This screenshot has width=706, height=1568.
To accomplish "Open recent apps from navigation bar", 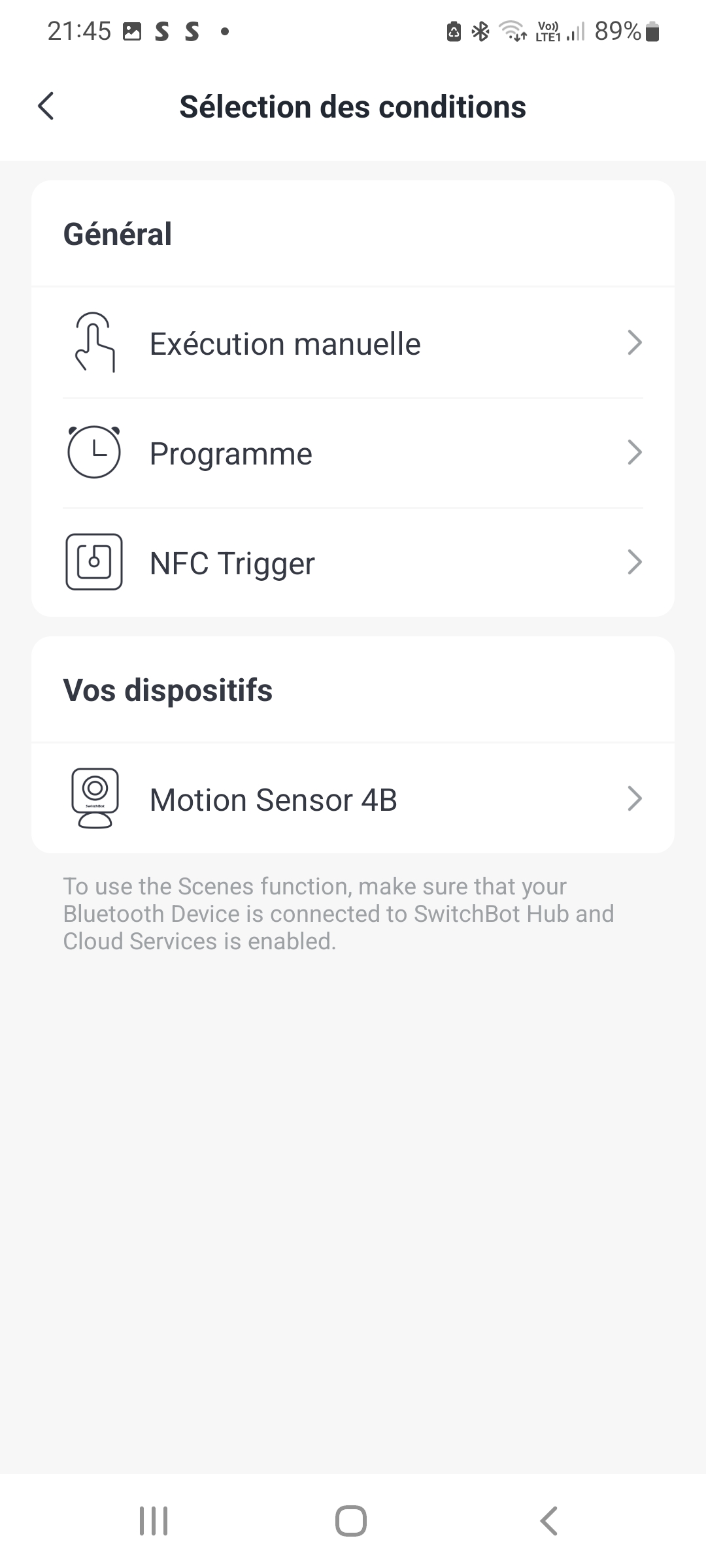I will tap(154, 1521).
